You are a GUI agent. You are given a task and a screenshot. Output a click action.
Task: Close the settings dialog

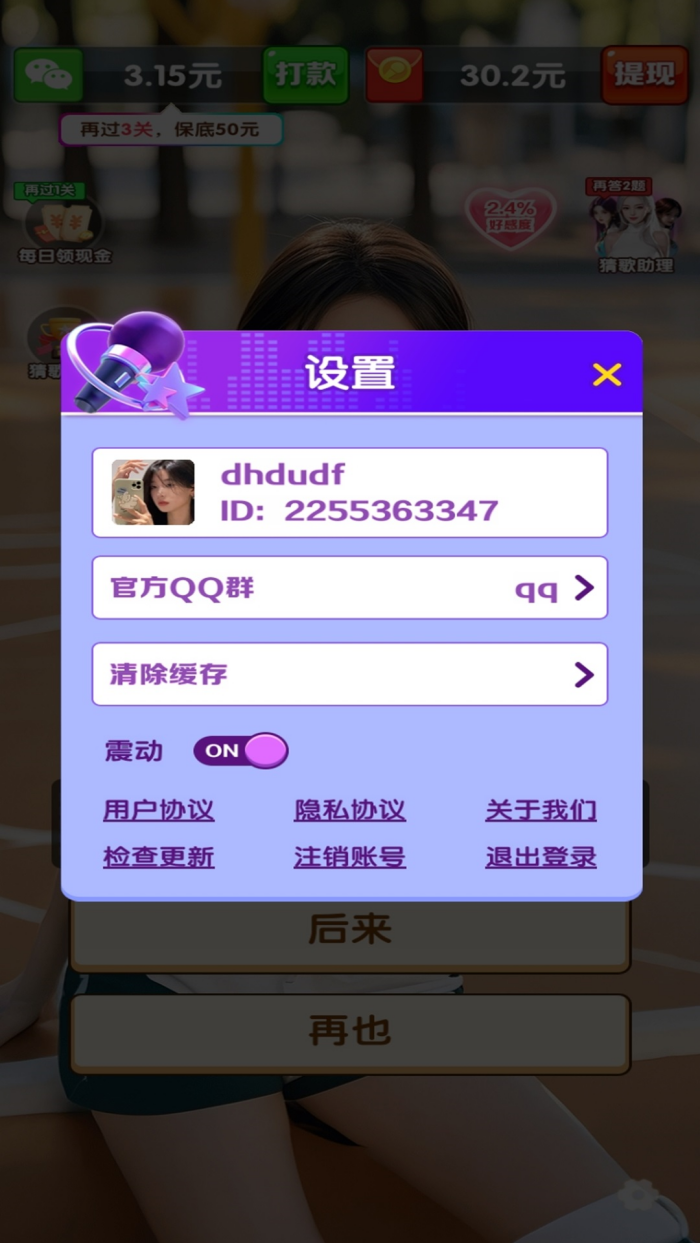(x=606, y=375)
